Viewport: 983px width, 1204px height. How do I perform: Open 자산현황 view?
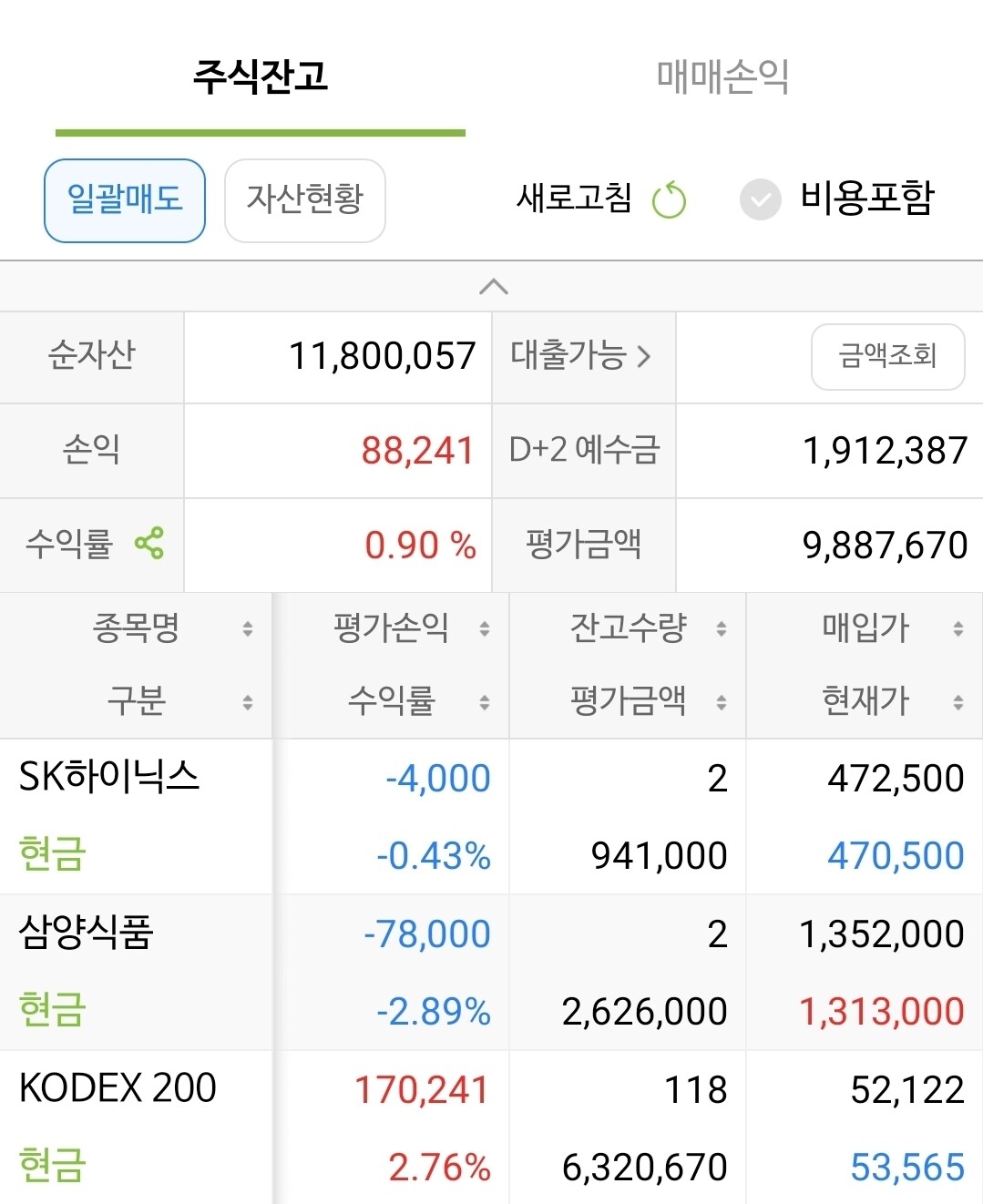pyautogui.click(x=305, y=200)
